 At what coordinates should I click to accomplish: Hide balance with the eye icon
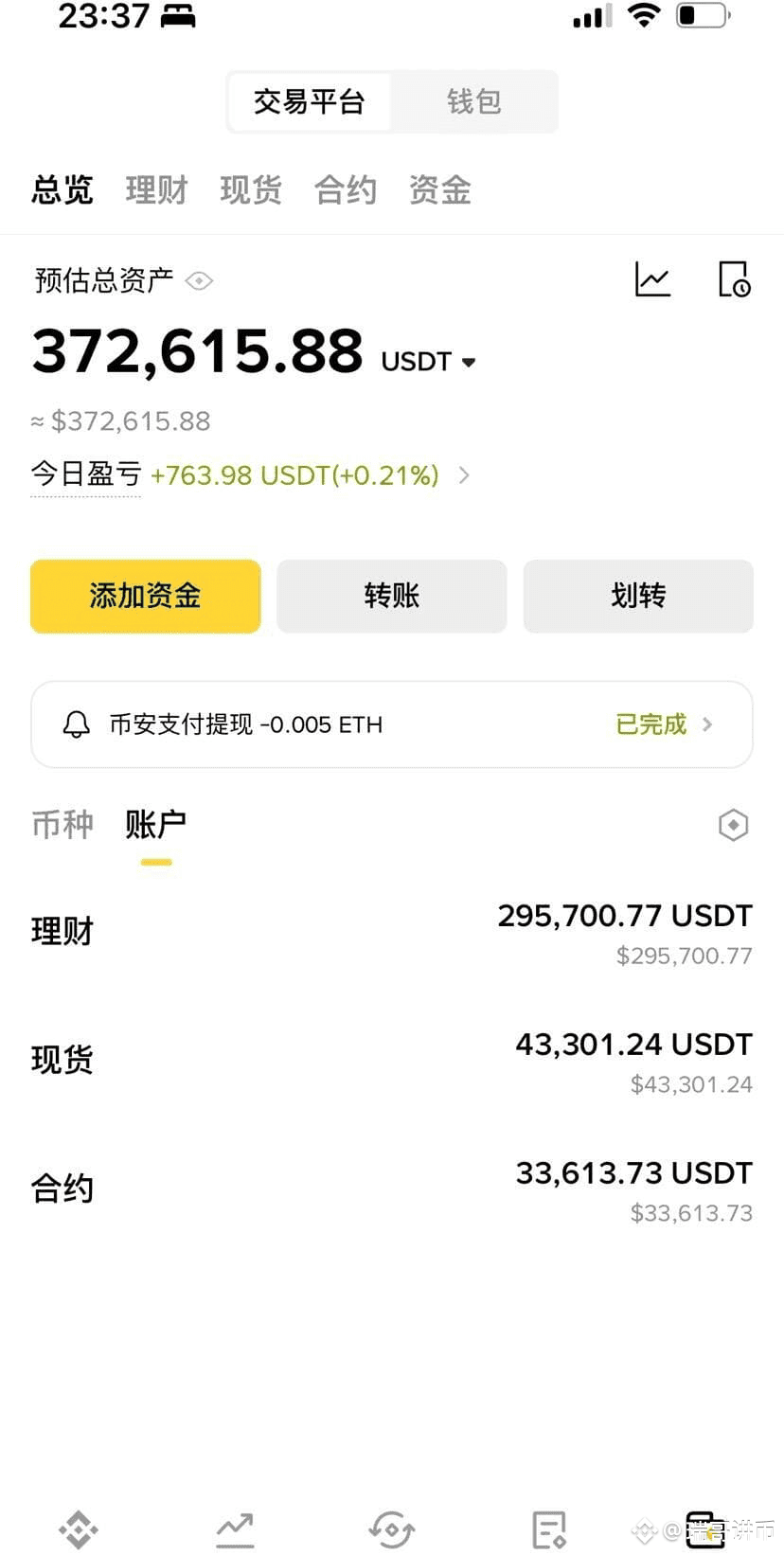click(199, 281)
